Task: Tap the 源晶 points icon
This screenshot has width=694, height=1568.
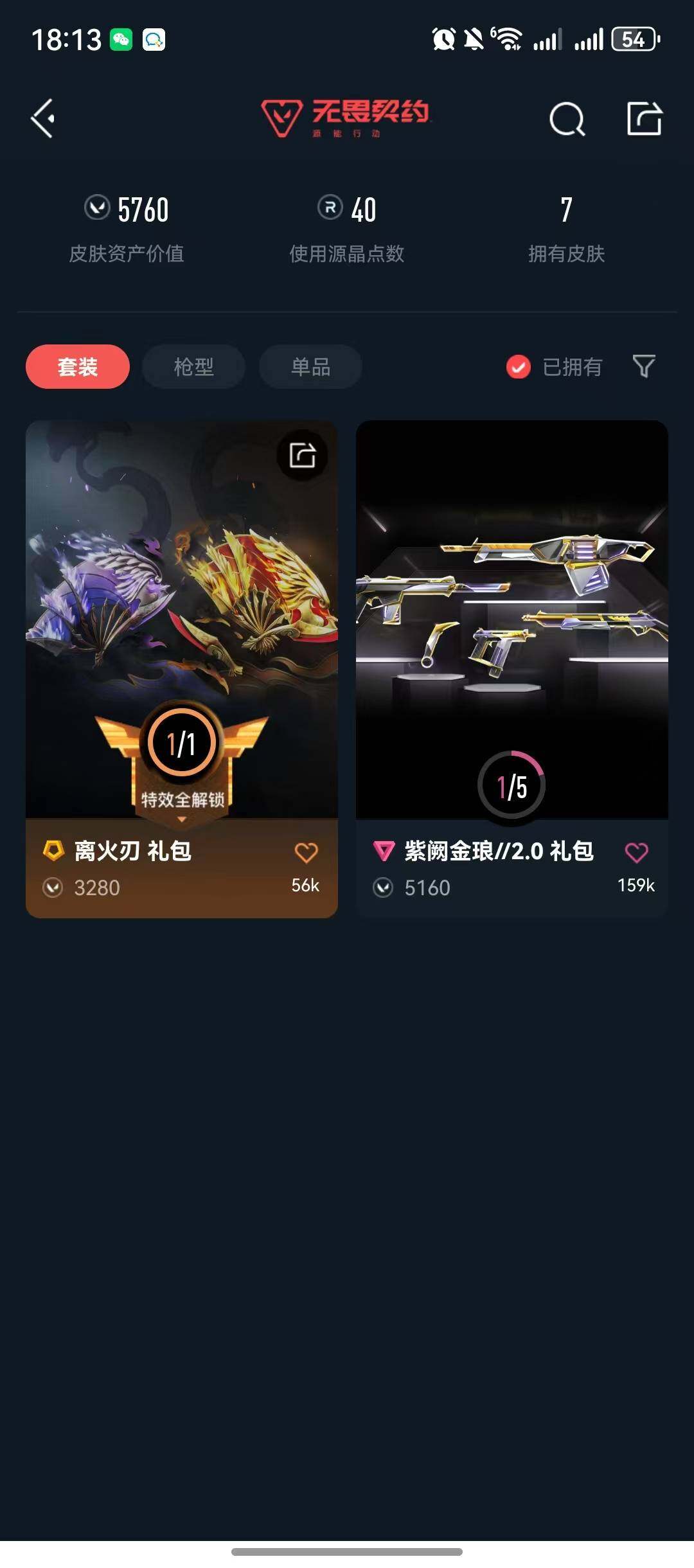Action: (331, 209)
